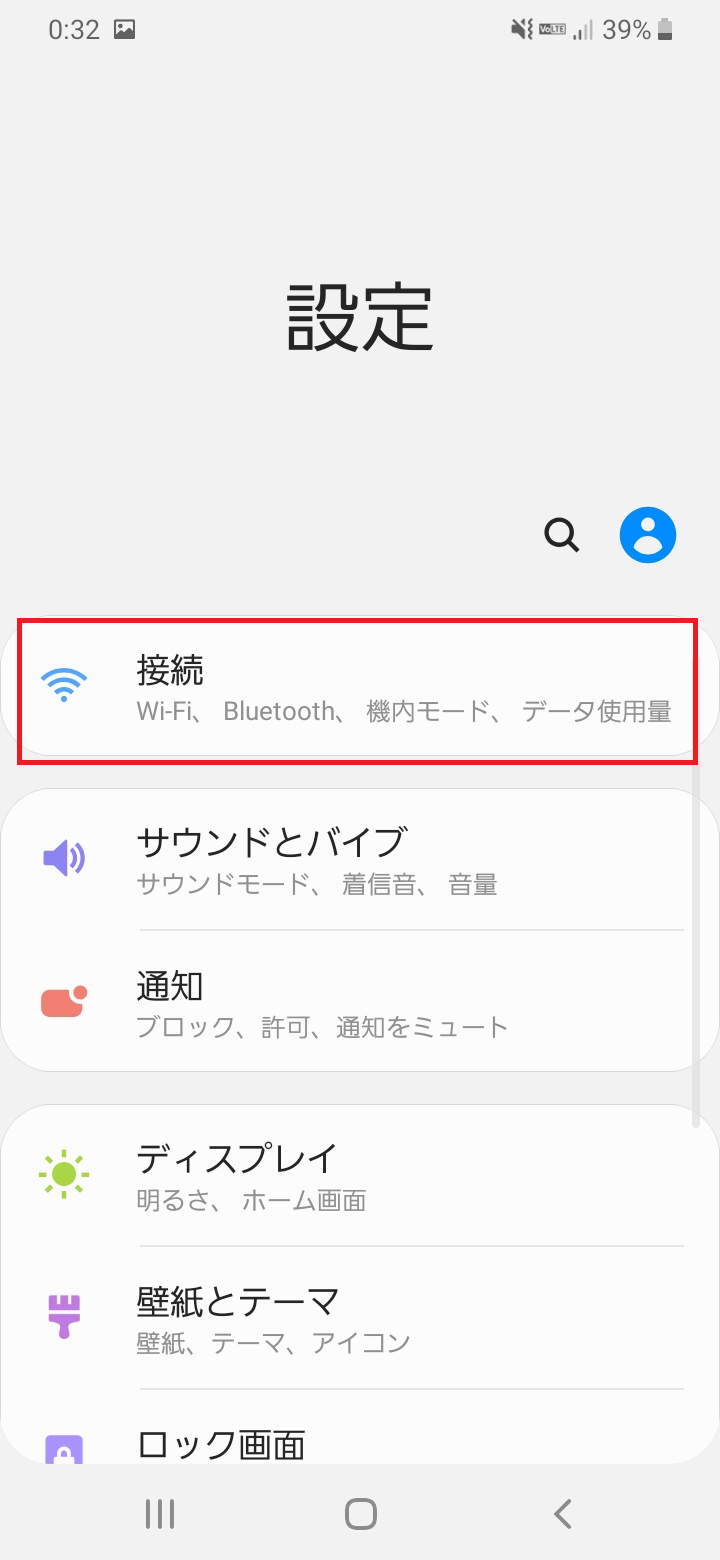Tap the Recents button in the navigation bar

[x=159, y=1512]
